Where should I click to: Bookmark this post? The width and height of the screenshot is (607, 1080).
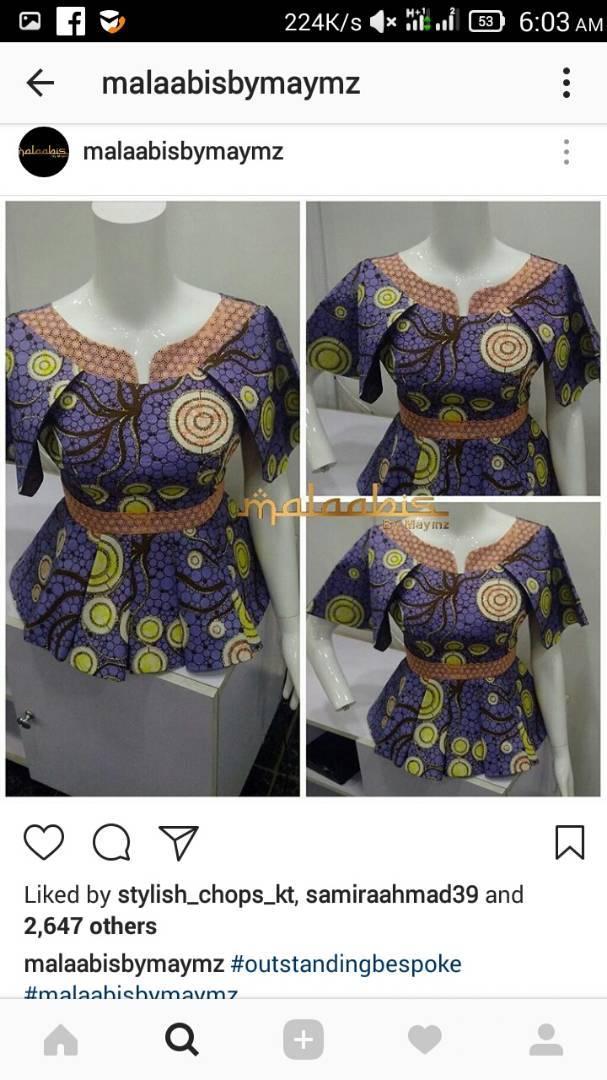tap(570, 842)
